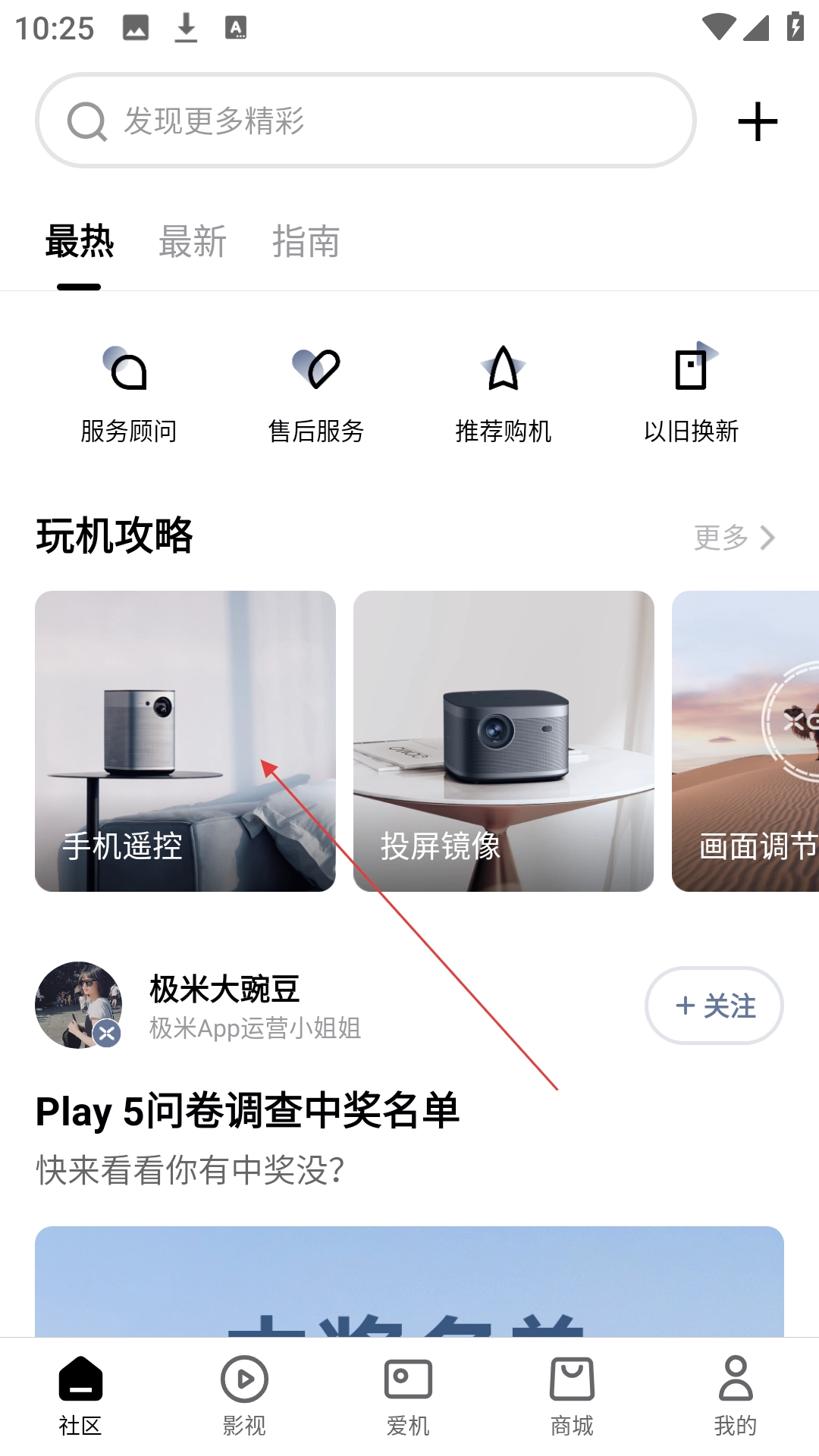Switch to the 最新 tab
Screen dimensions: 819x1456
(x=193, y=243)
